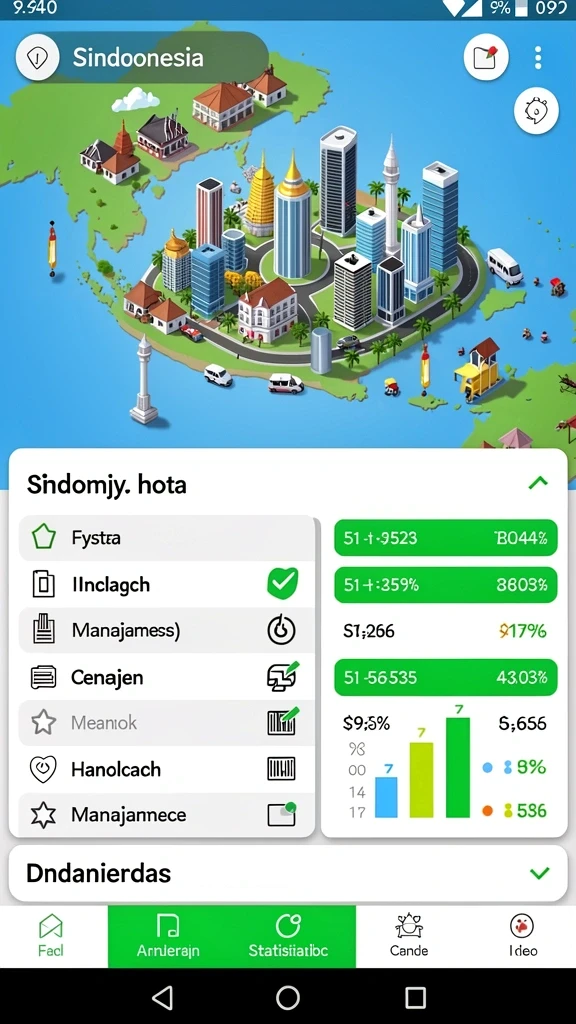Toggle the IInclagch checkbox
This screenshot has width=576, height=1024.
pos(282,583)
